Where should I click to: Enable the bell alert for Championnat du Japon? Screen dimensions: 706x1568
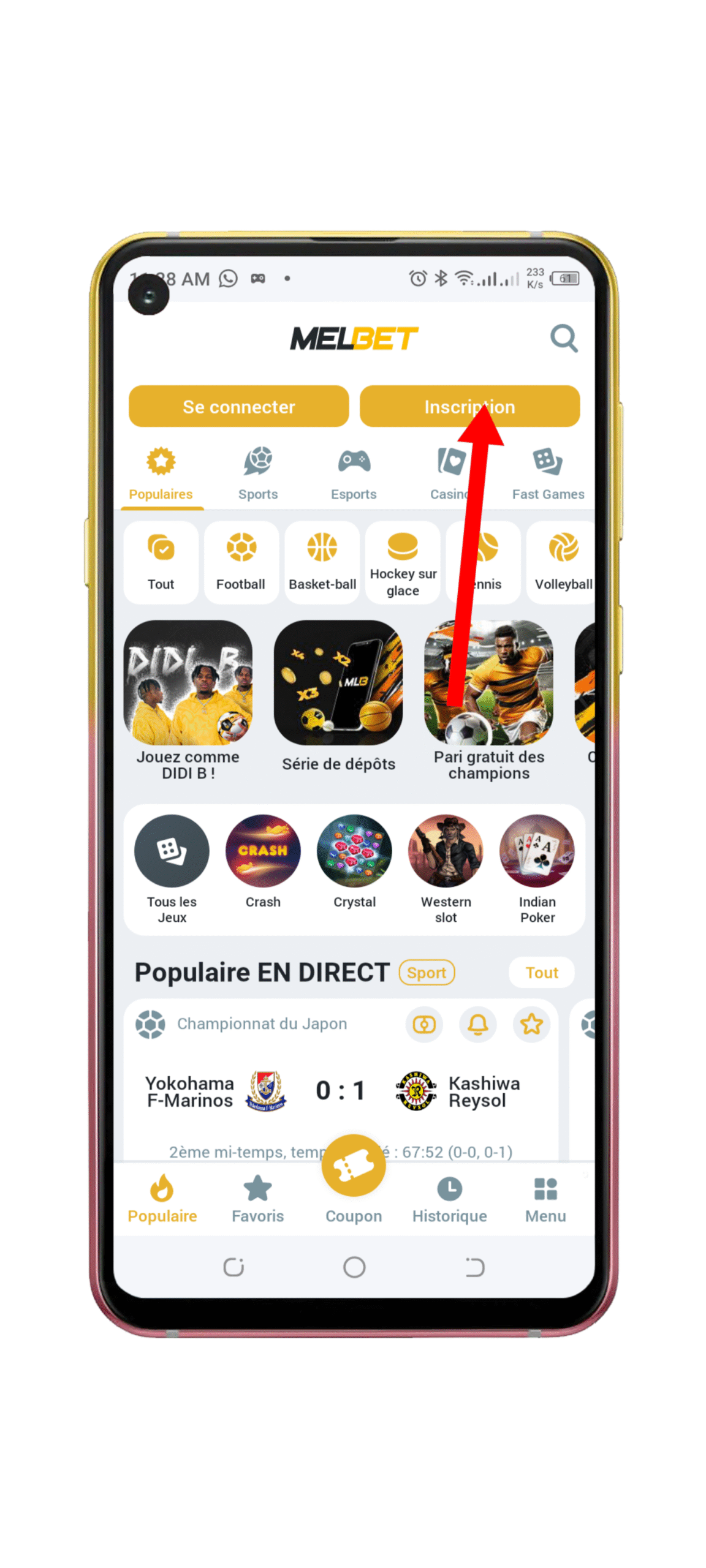click(x=477, y=1023)
